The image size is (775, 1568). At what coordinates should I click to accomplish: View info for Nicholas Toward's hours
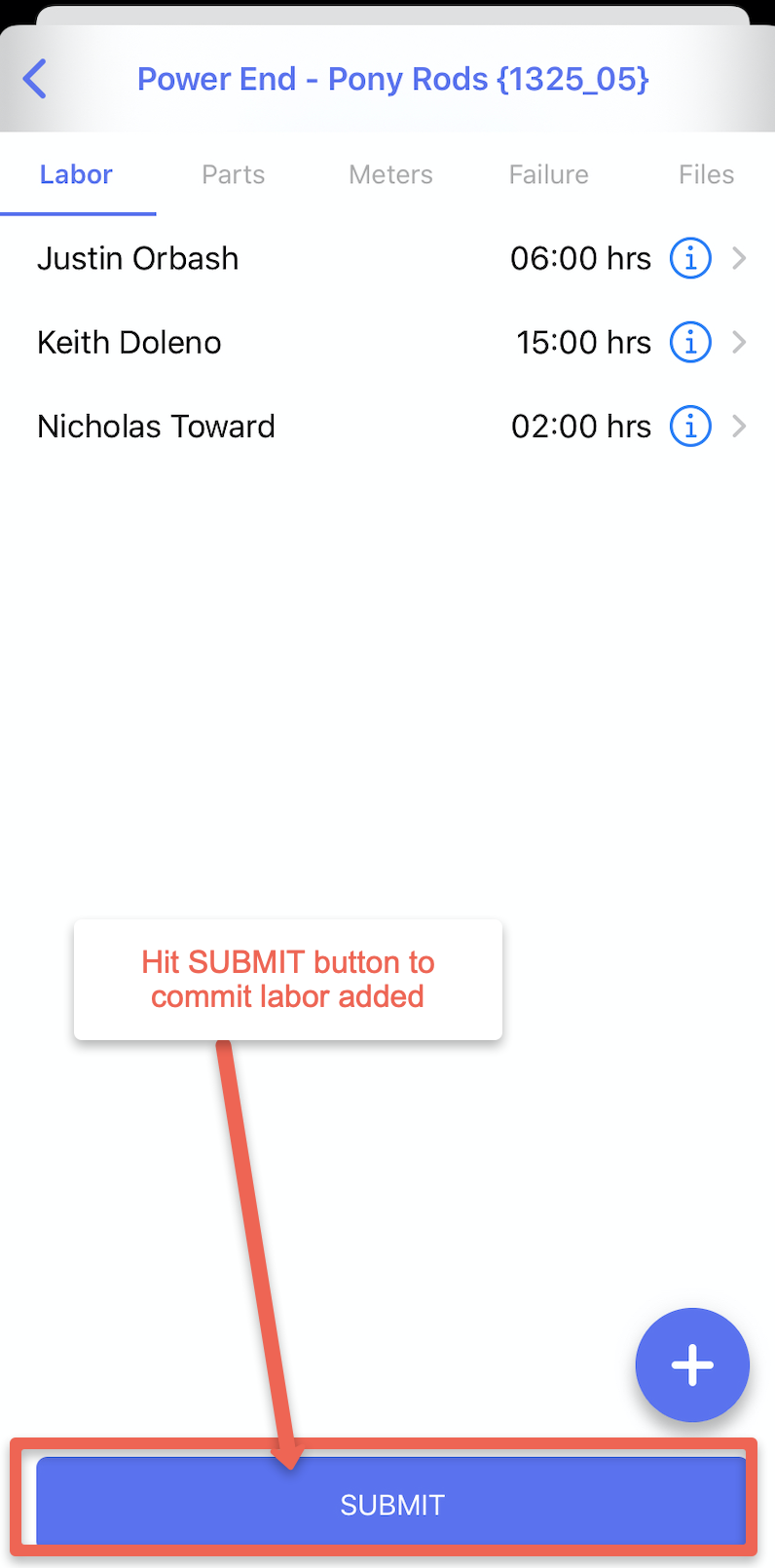click(690, 427)
